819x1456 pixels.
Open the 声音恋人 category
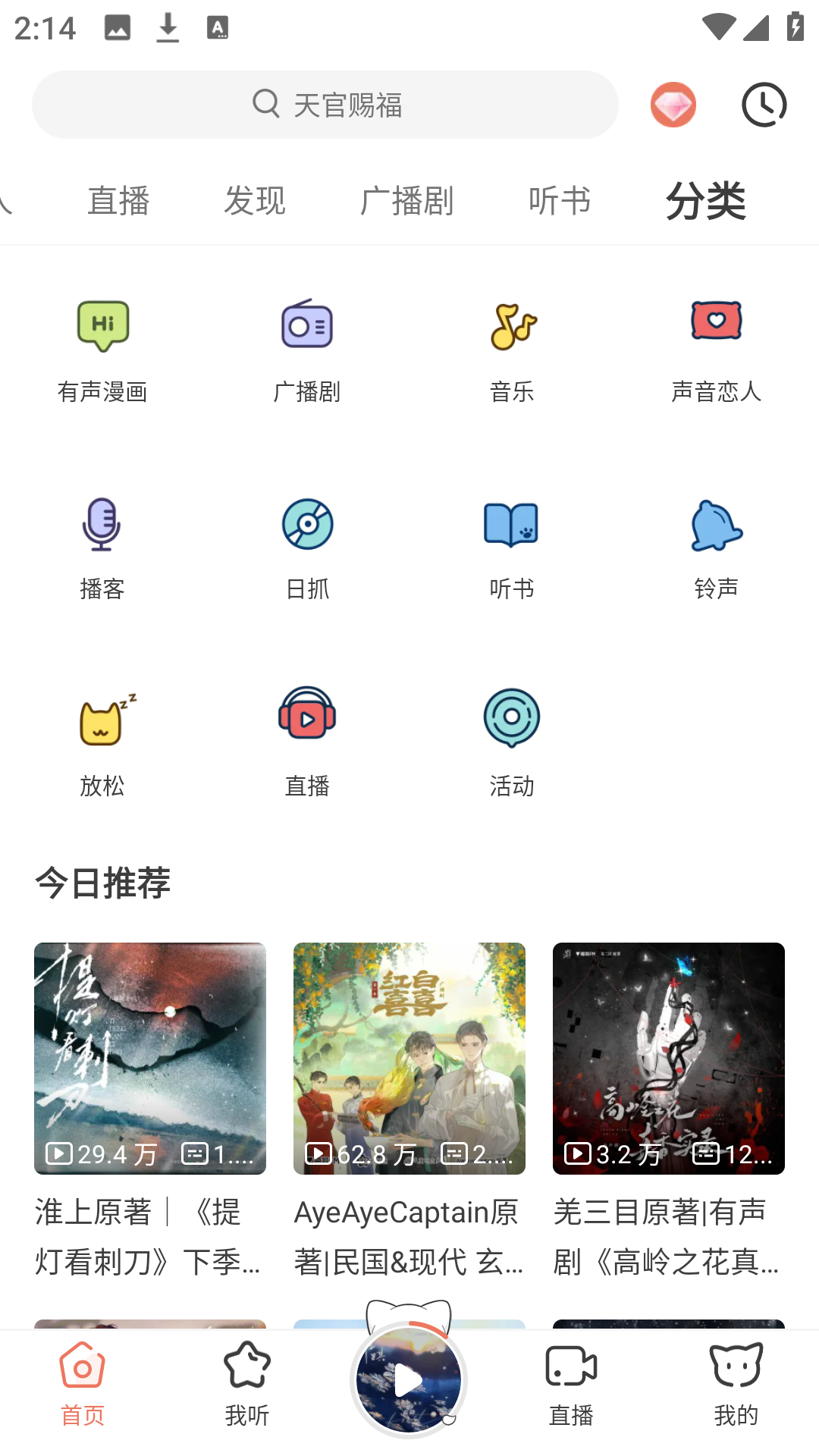(717, 349)
